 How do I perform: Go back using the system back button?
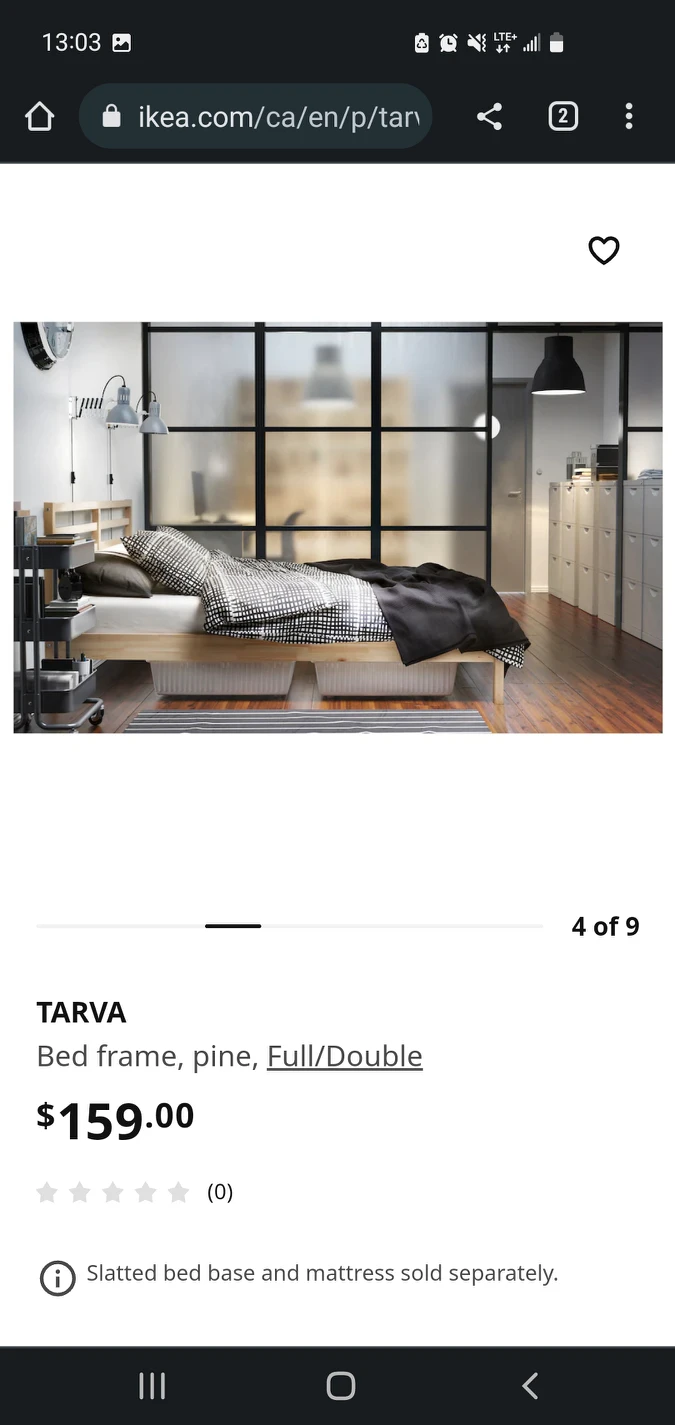(x=530, y=1385)
